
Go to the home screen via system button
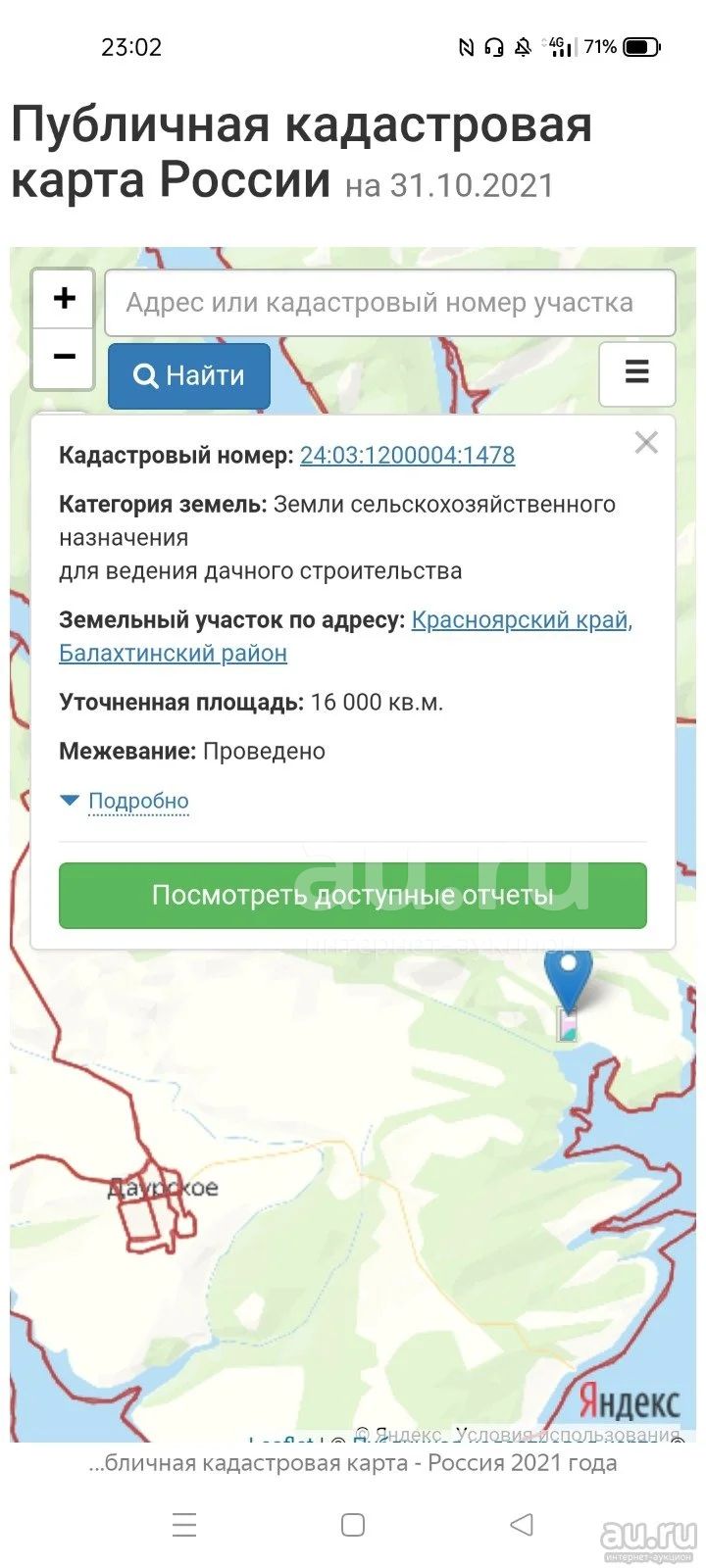(353, 1525)
